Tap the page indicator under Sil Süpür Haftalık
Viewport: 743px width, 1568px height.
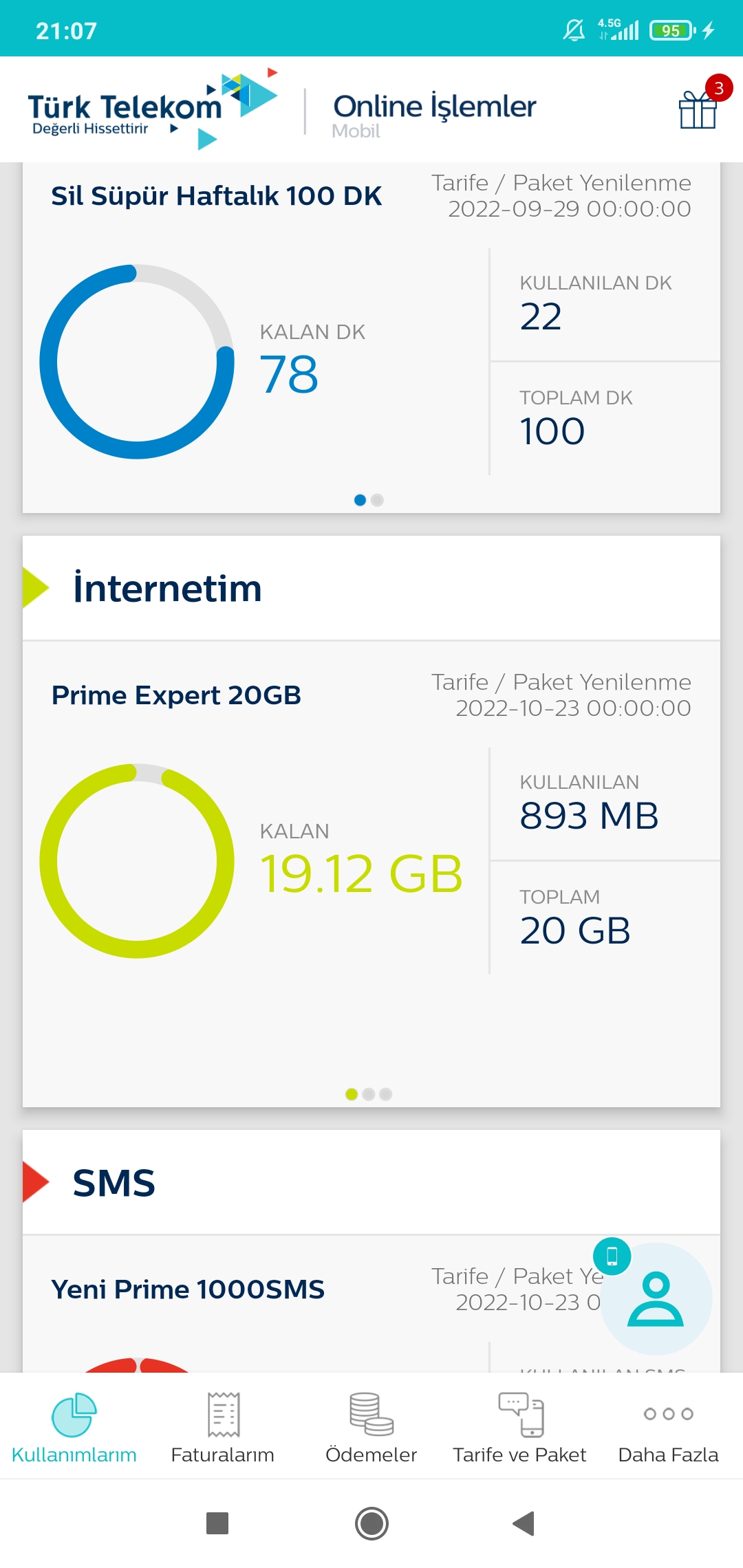click(x=369, y=500)
